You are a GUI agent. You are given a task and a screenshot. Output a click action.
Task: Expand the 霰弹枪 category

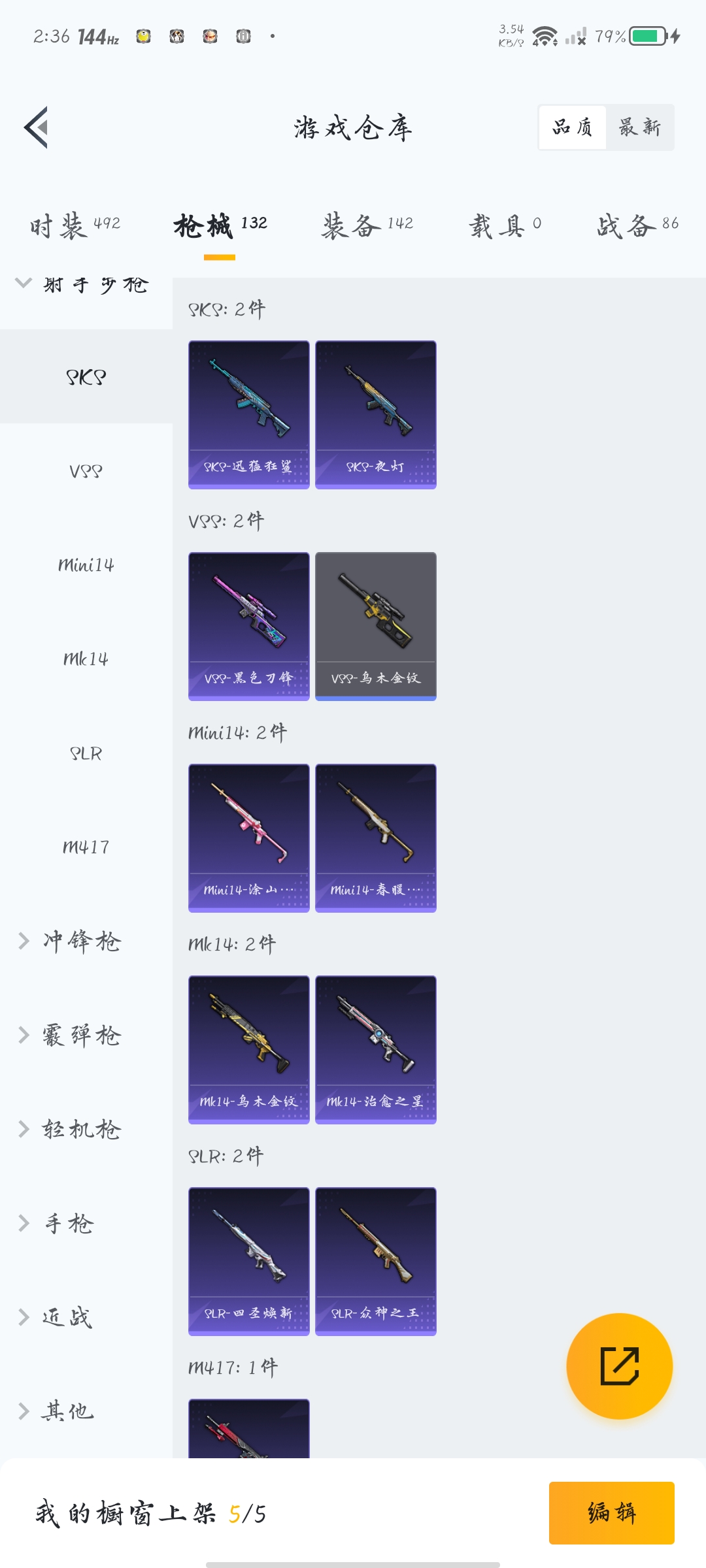[71, 1036]
